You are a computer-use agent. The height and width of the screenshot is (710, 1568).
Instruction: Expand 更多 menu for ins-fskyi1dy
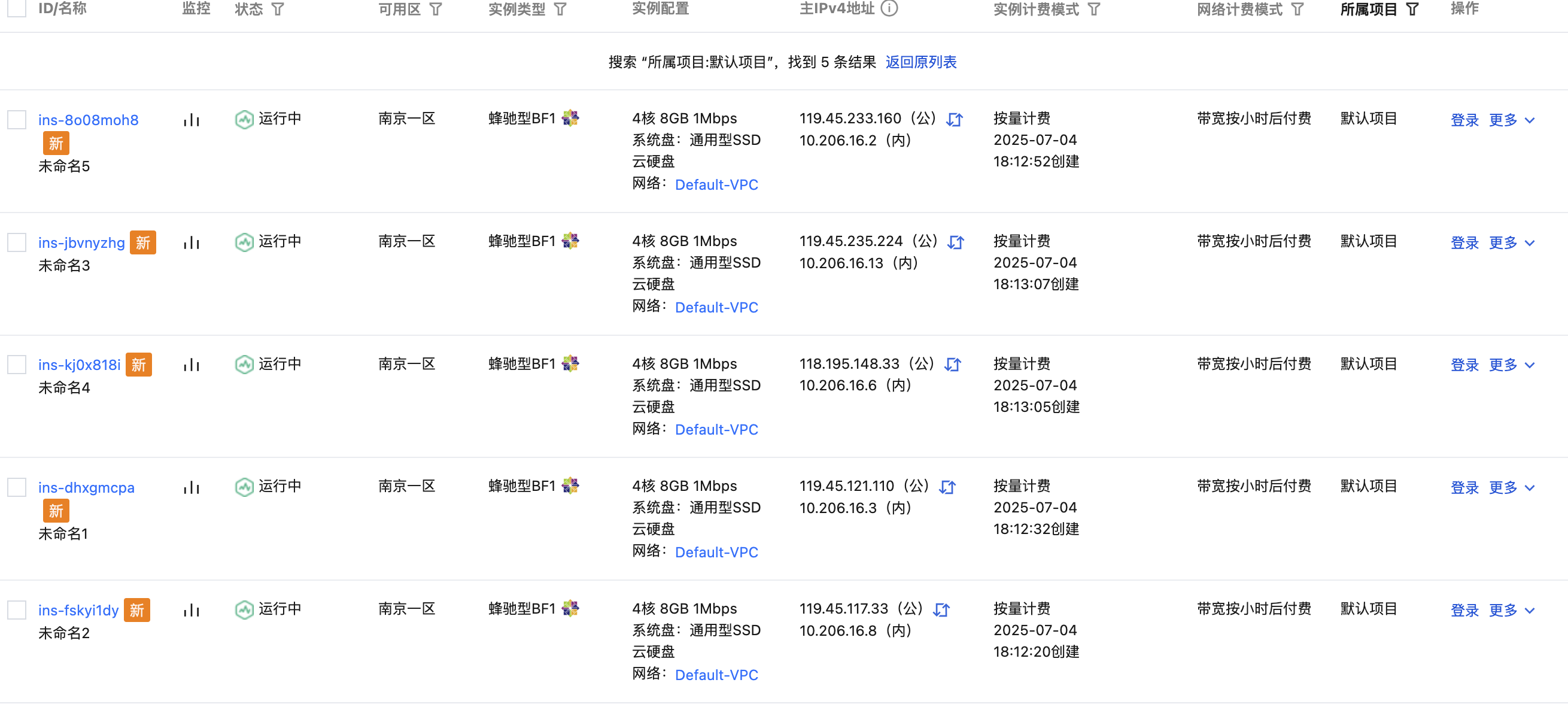(x=1511, y=610)
